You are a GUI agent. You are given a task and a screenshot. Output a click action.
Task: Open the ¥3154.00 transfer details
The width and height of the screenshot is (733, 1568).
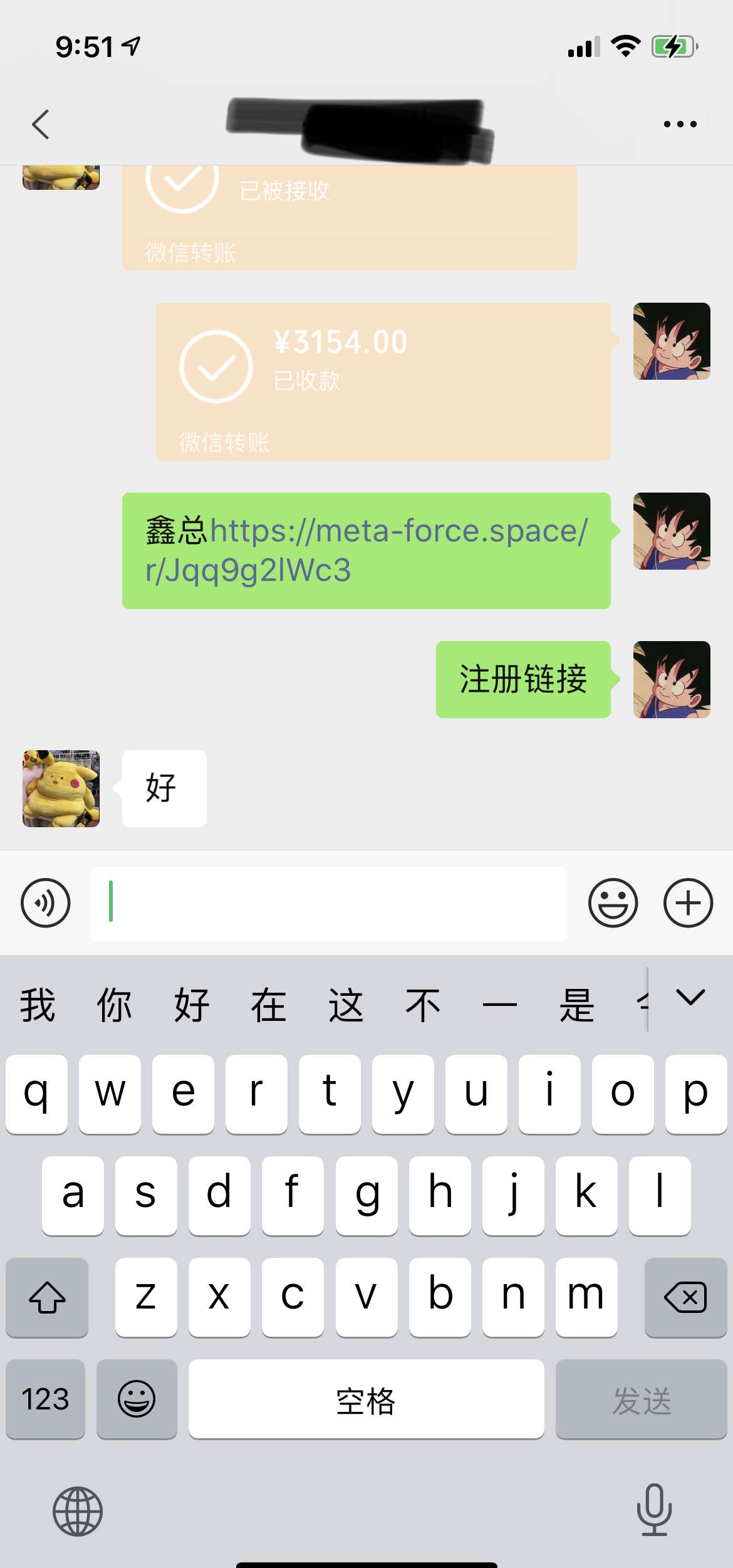coord(382,381)
